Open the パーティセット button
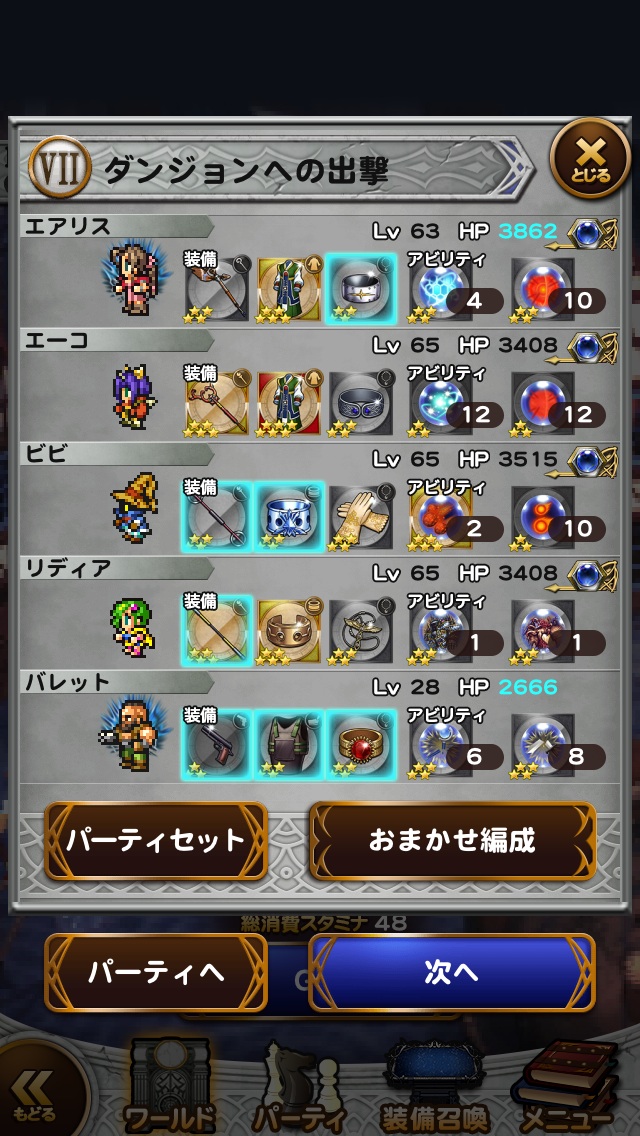Viewport: 640px width, 1136px height. pyautogui.click(x=155, y=841)
